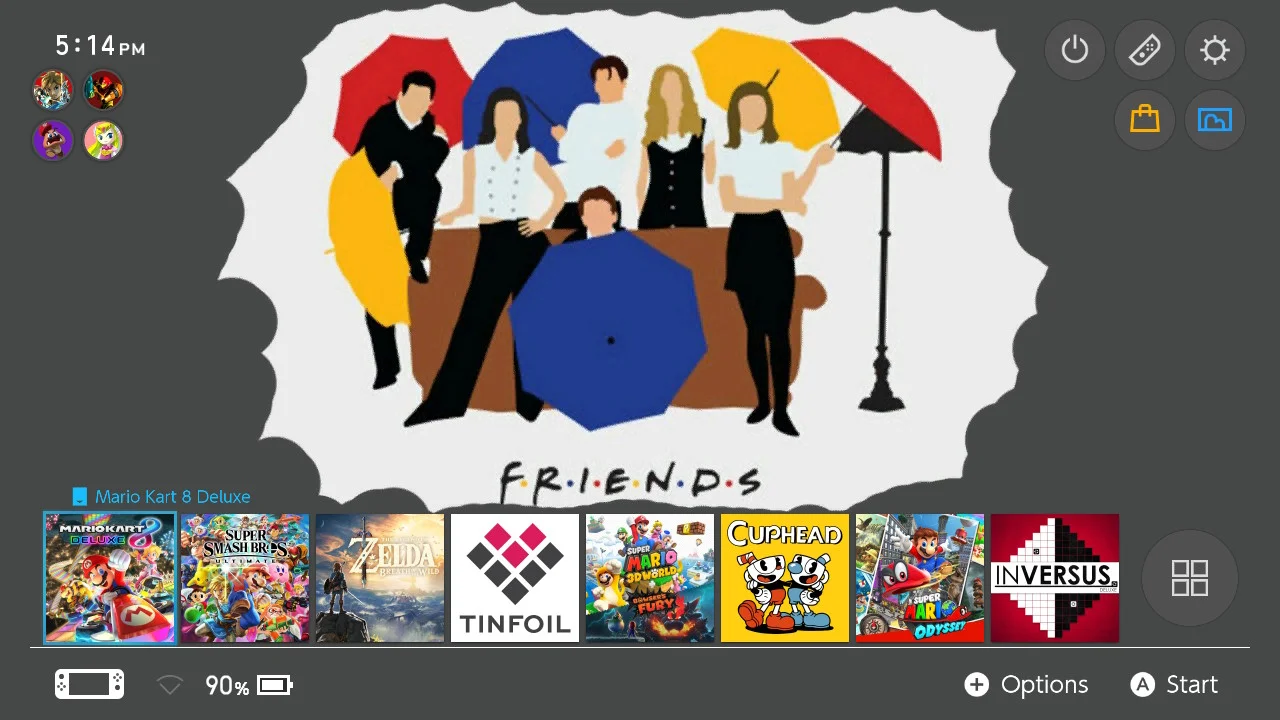
Task: Open the Tinfoil app tile
Action: click(x=515, y=578)
